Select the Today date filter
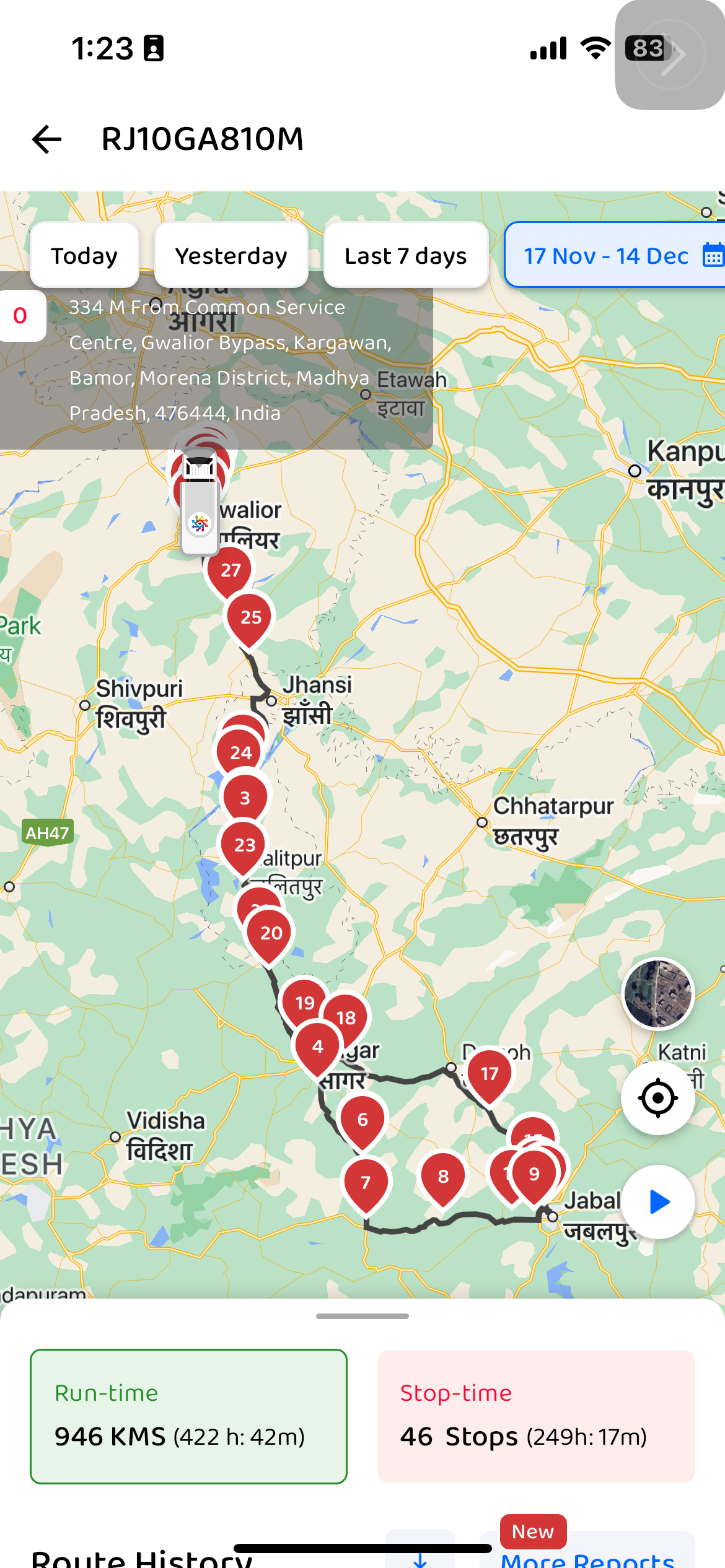The height and width of the screenshot is (1568, 725). (x=84, y=256)
